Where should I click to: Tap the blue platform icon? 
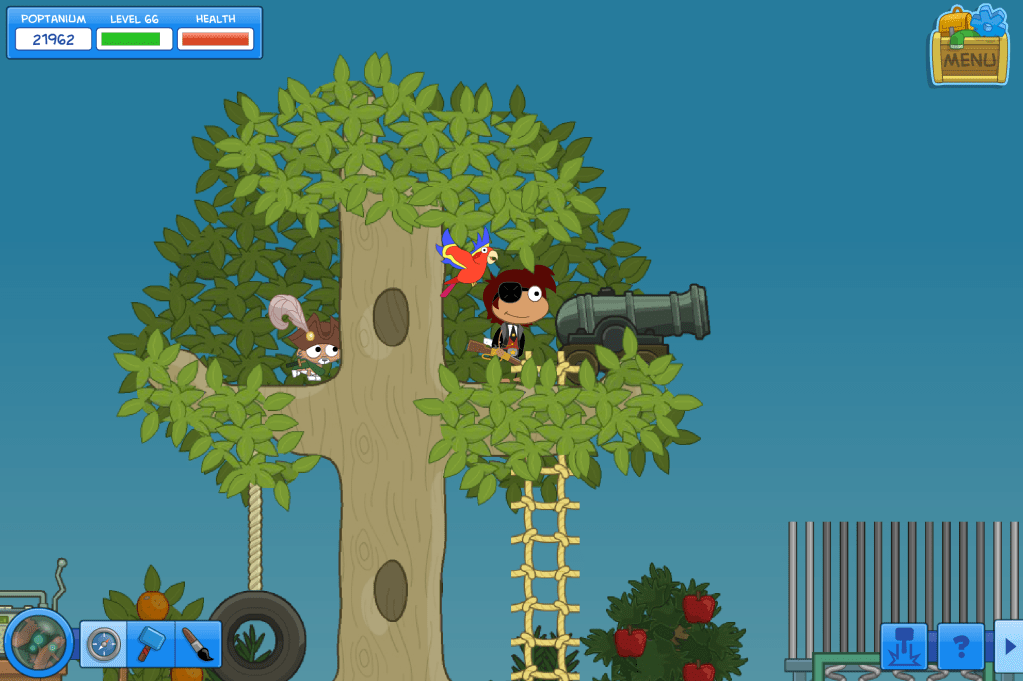[x=904, y=646]
